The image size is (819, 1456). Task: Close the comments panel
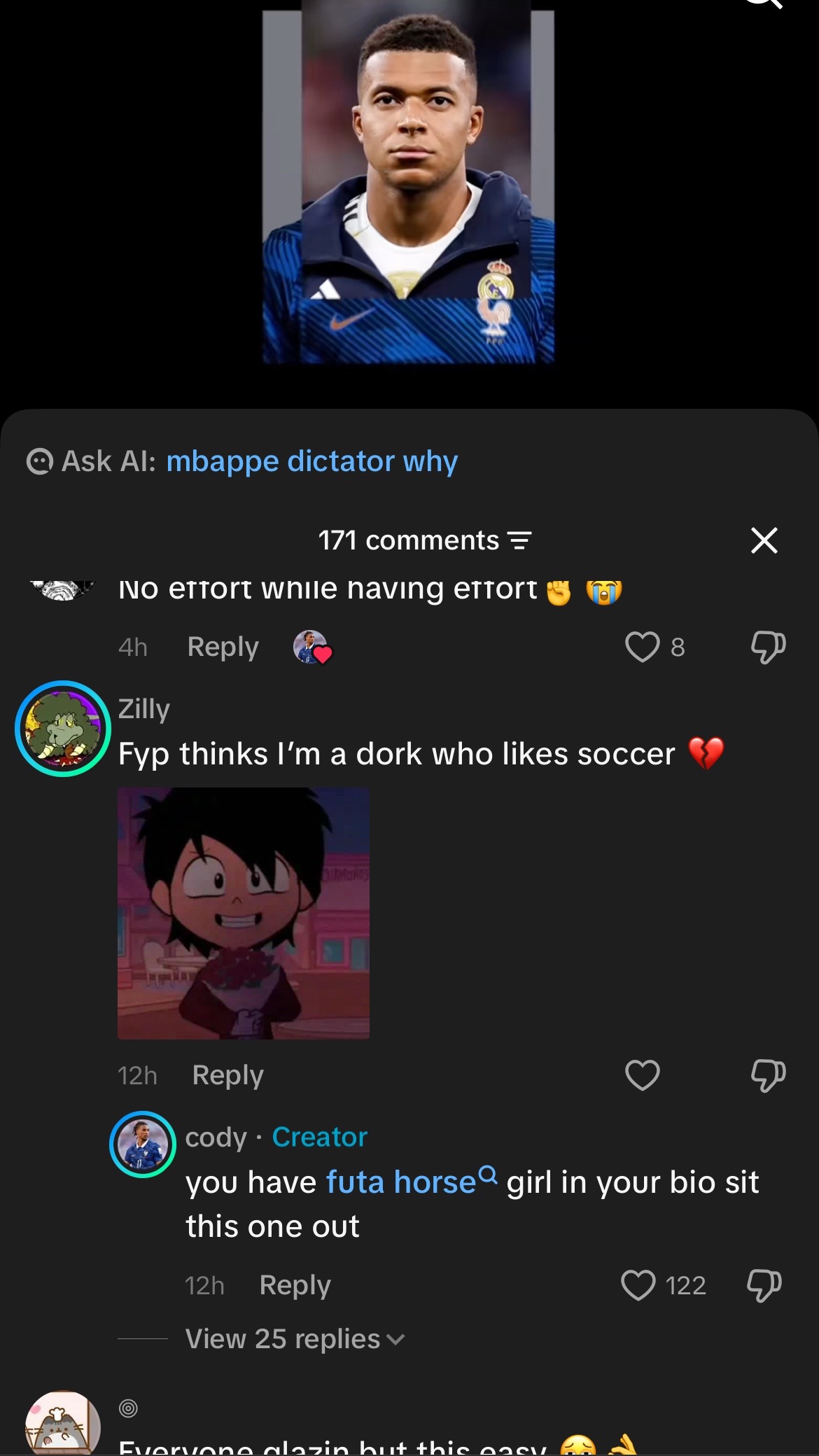click(764, 540)
